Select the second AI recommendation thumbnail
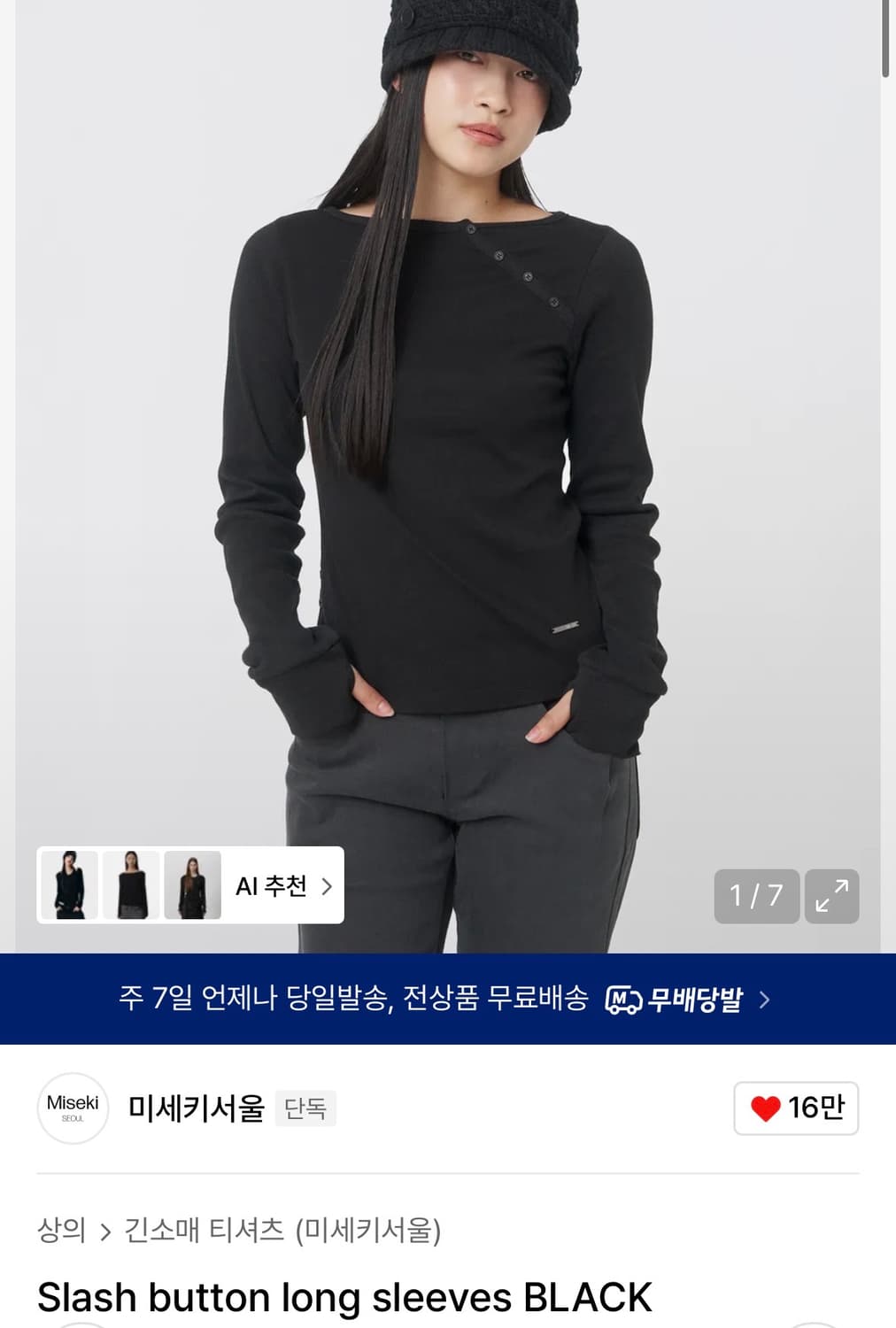 coord(132,885)
